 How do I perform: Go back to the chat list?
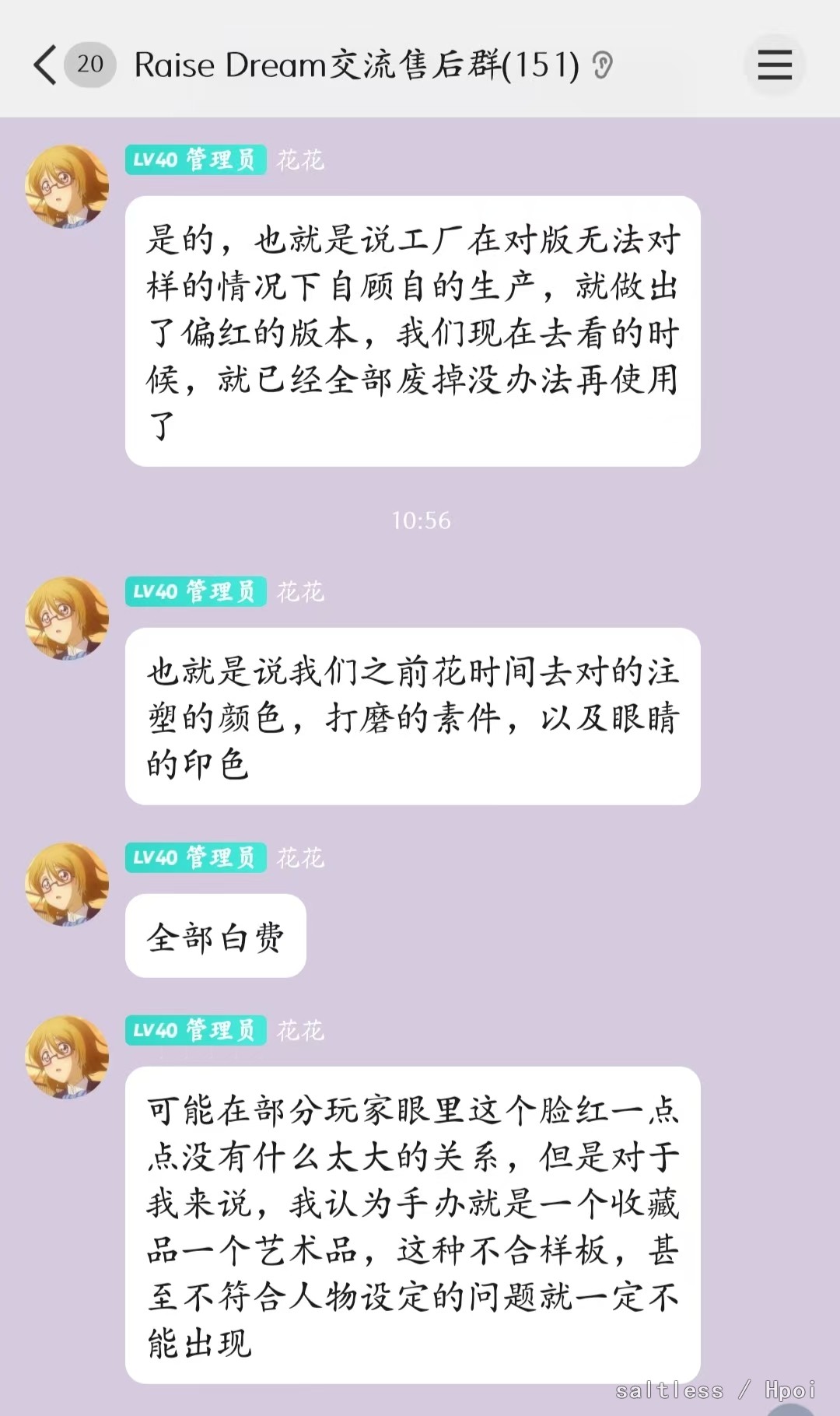click(45, 65)
